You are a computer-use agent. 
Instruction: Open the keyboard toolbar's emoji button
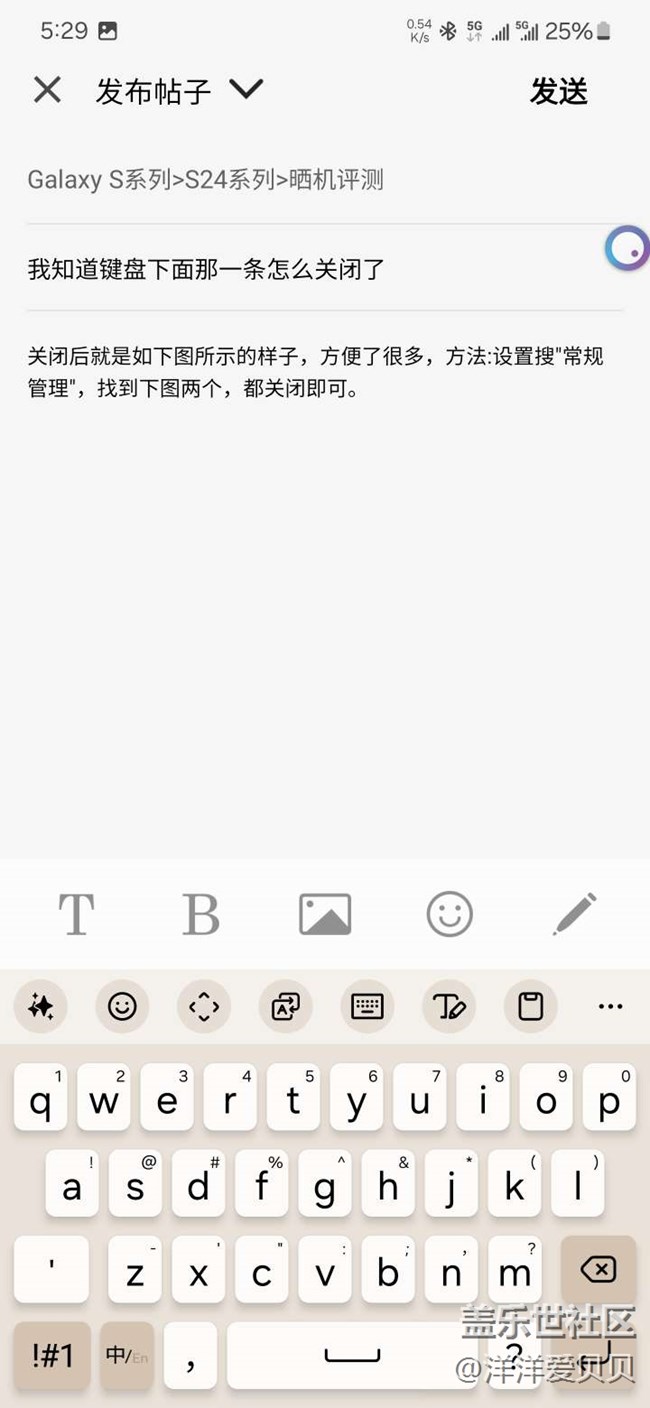click(122, 1006)
